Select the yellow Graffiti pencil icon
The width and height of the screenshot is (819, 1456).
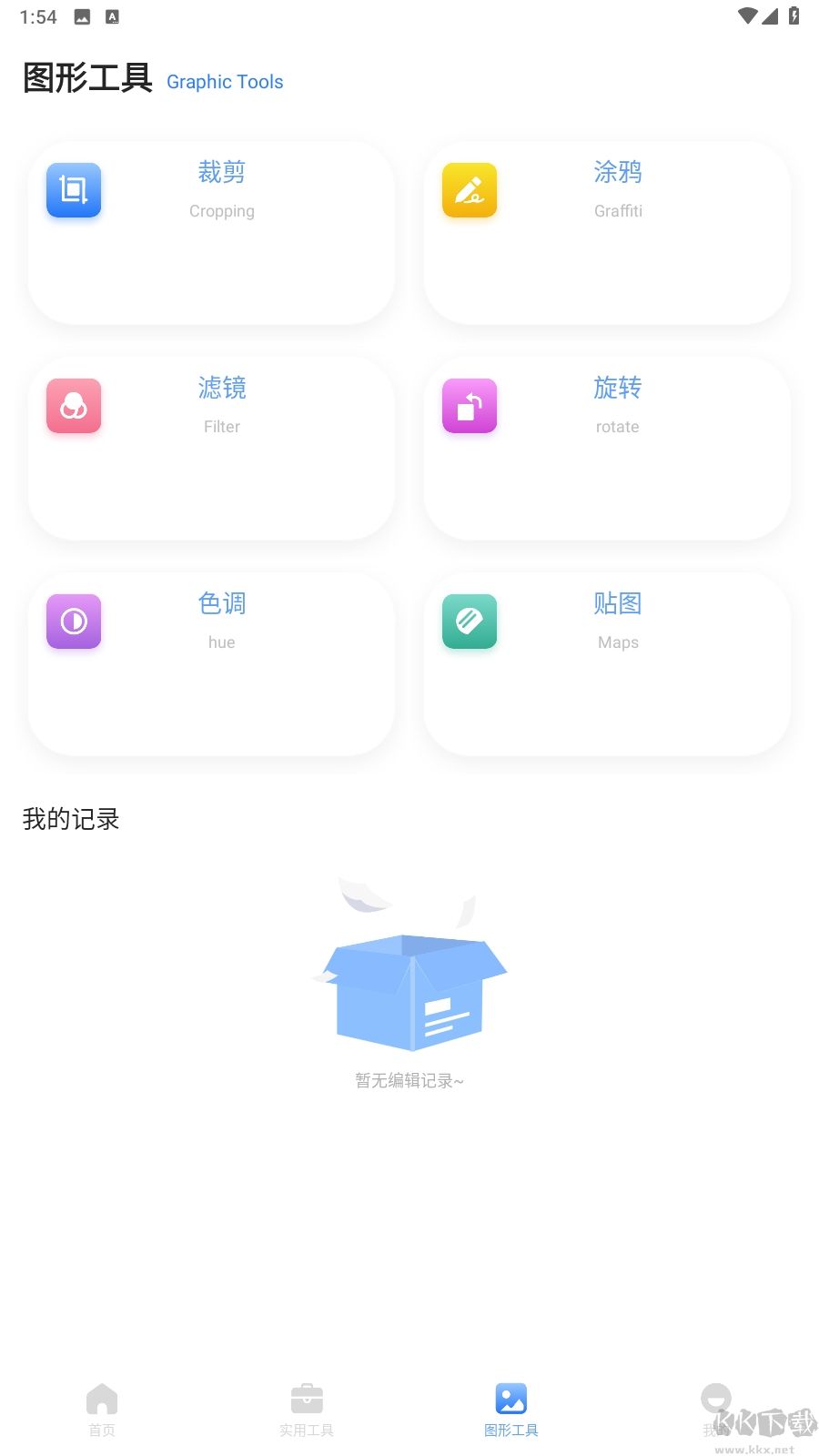click(x=469, y=190)
